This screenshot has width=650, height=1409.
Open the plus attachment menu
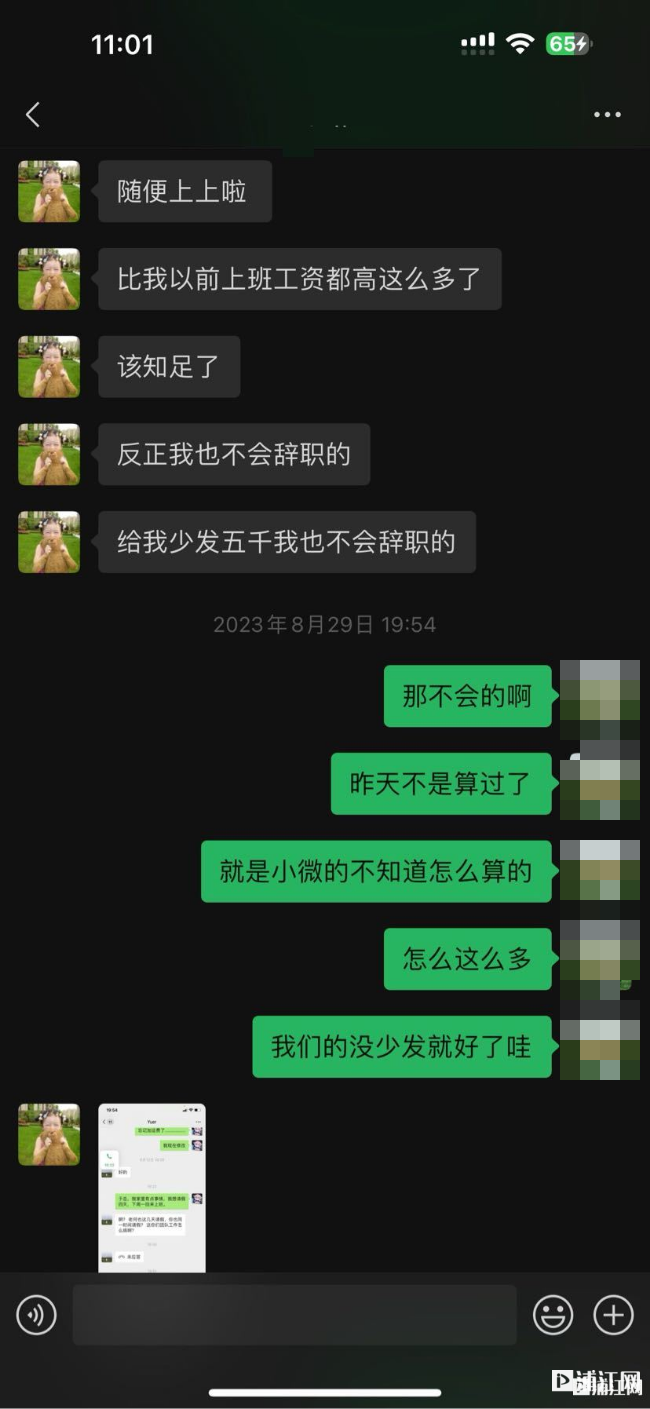613,1315
